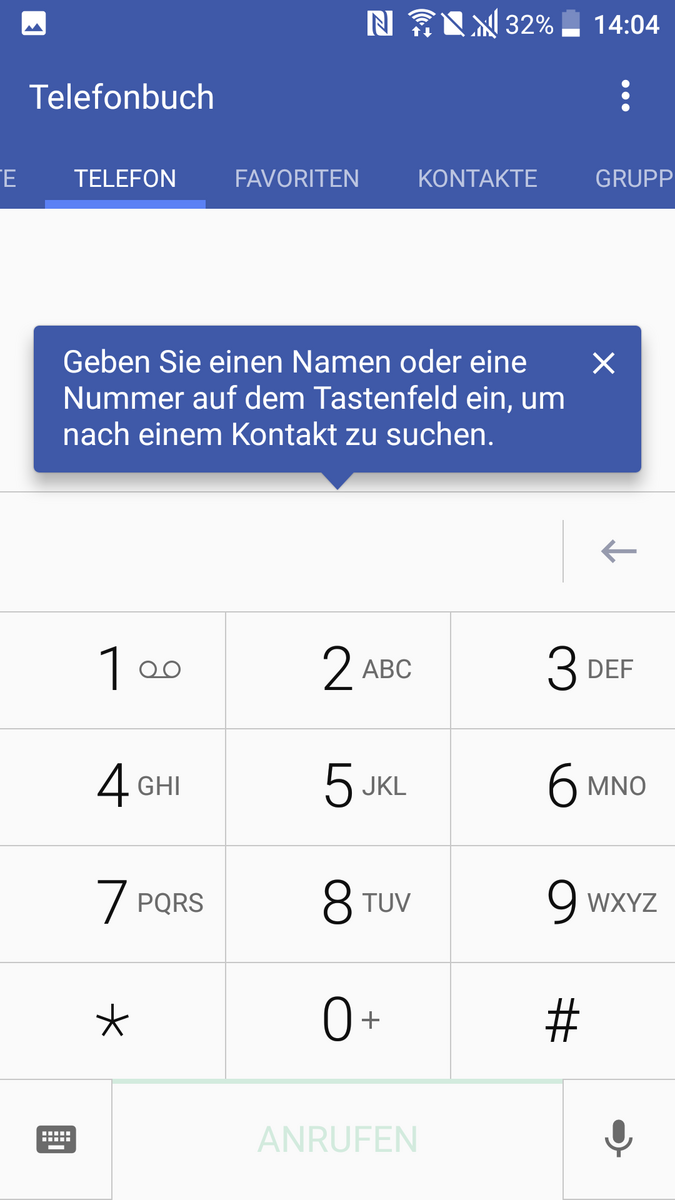The width and height of the screenshot is (675, 1200).
Task: Switch to the Kontakte tab
Action: tap(477, 179)
